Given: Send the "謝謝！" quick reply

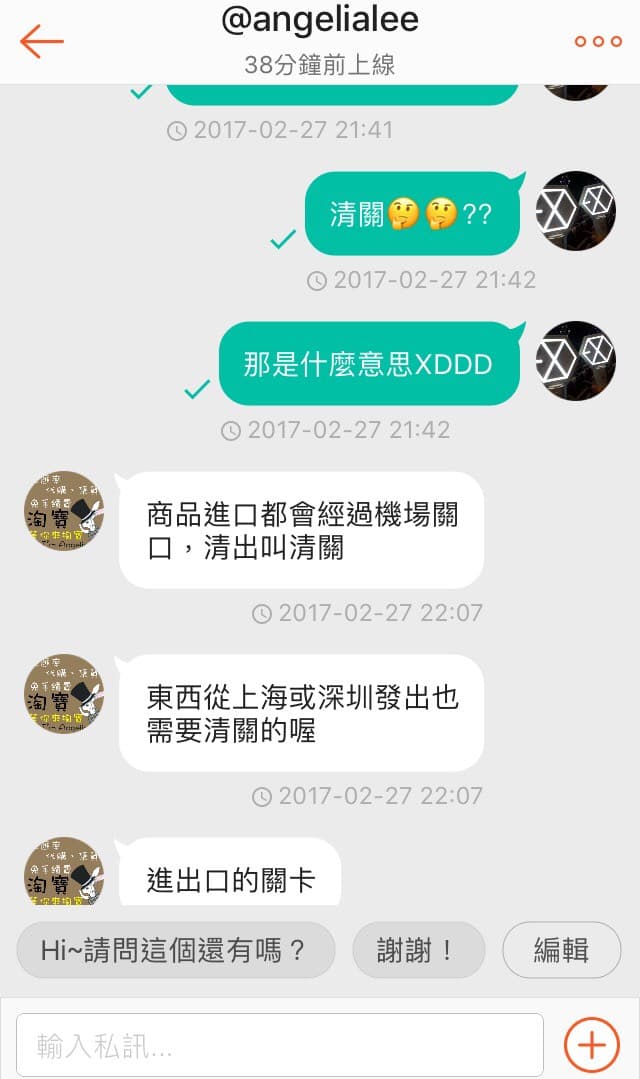Looking at the screenshot, I should coord(418,950).
